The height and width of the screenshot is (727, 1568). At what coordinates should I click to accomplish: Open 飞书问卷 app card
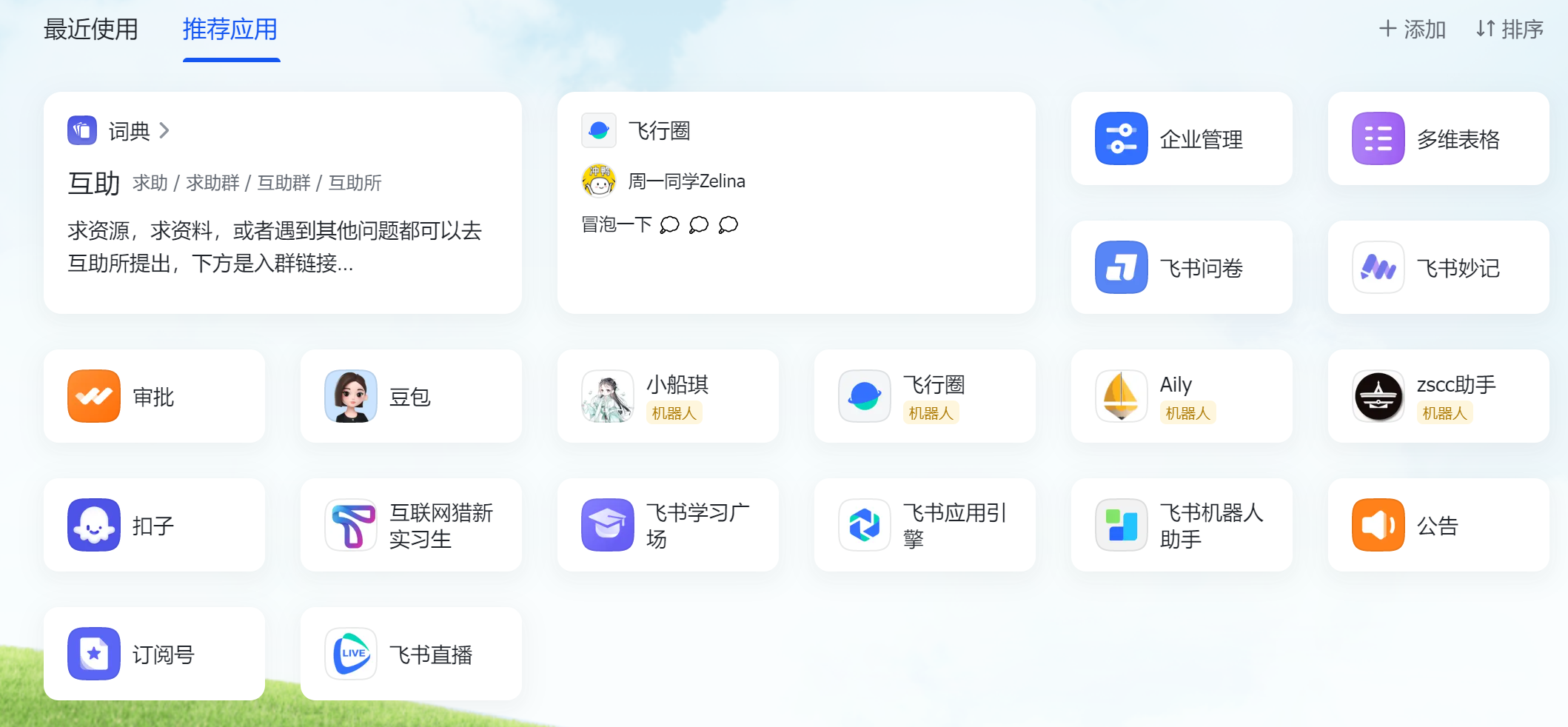pyautogui.click(x=1181, y=268)
